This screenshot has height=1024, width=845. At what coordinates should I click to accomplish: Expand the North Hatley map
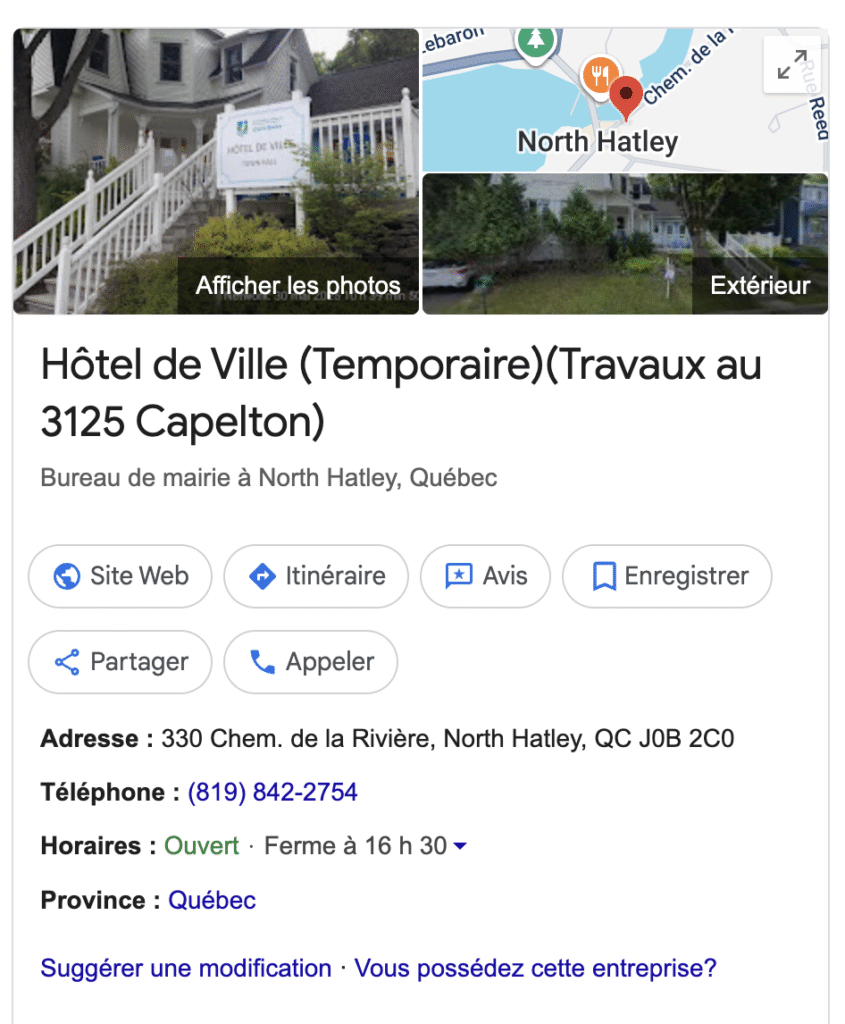click(791, 66)
